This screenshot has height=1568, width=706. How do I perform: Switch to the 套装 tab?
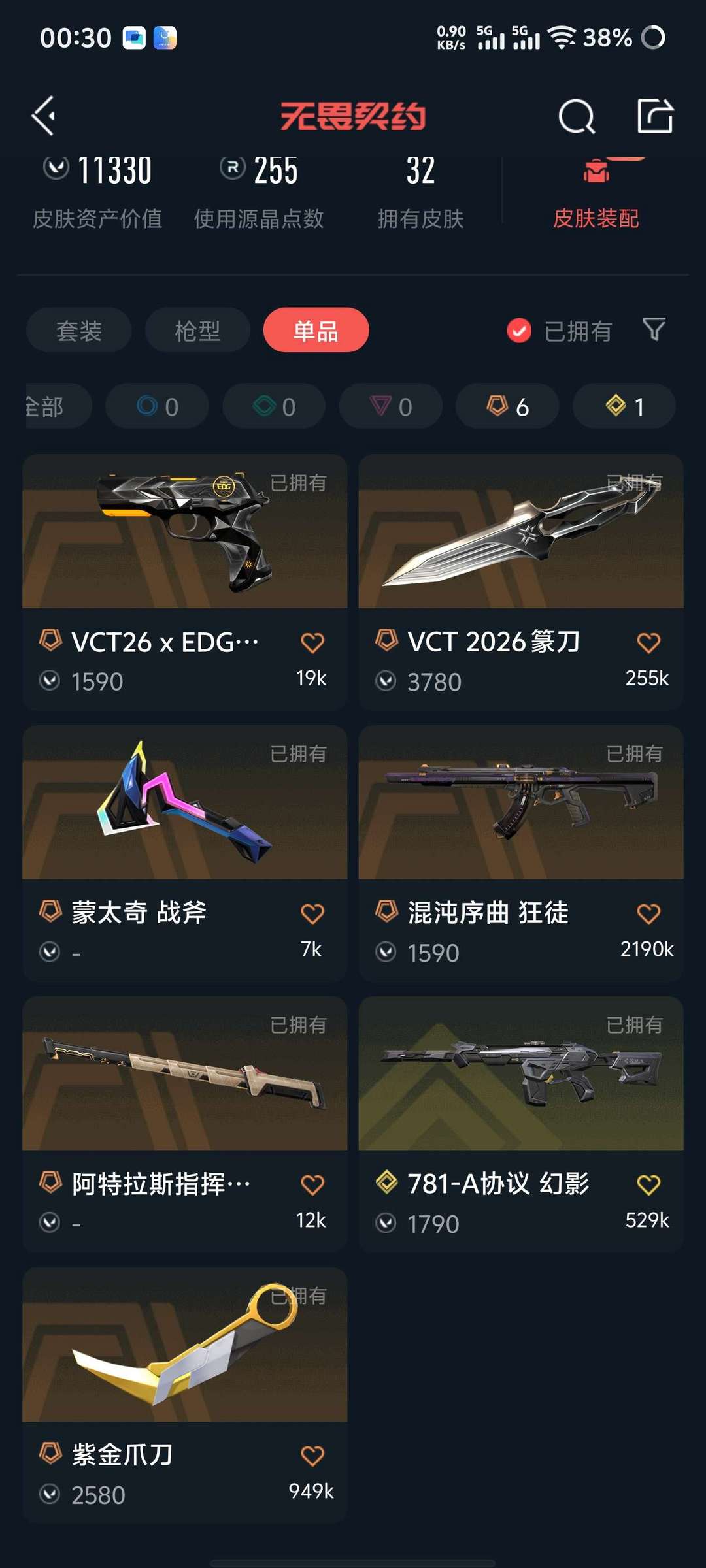tap(79, 331)
